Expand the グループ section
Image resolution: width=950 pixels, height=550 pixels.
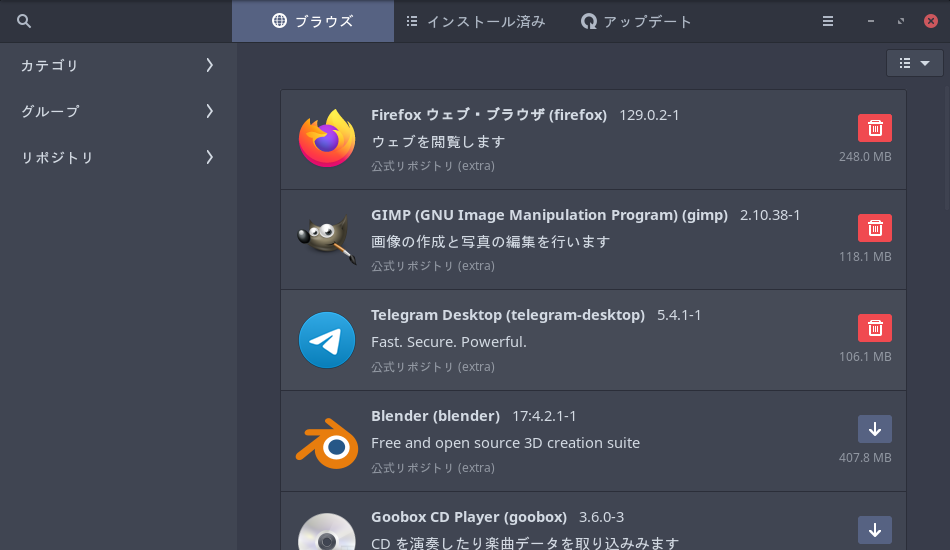click(118, 111)
